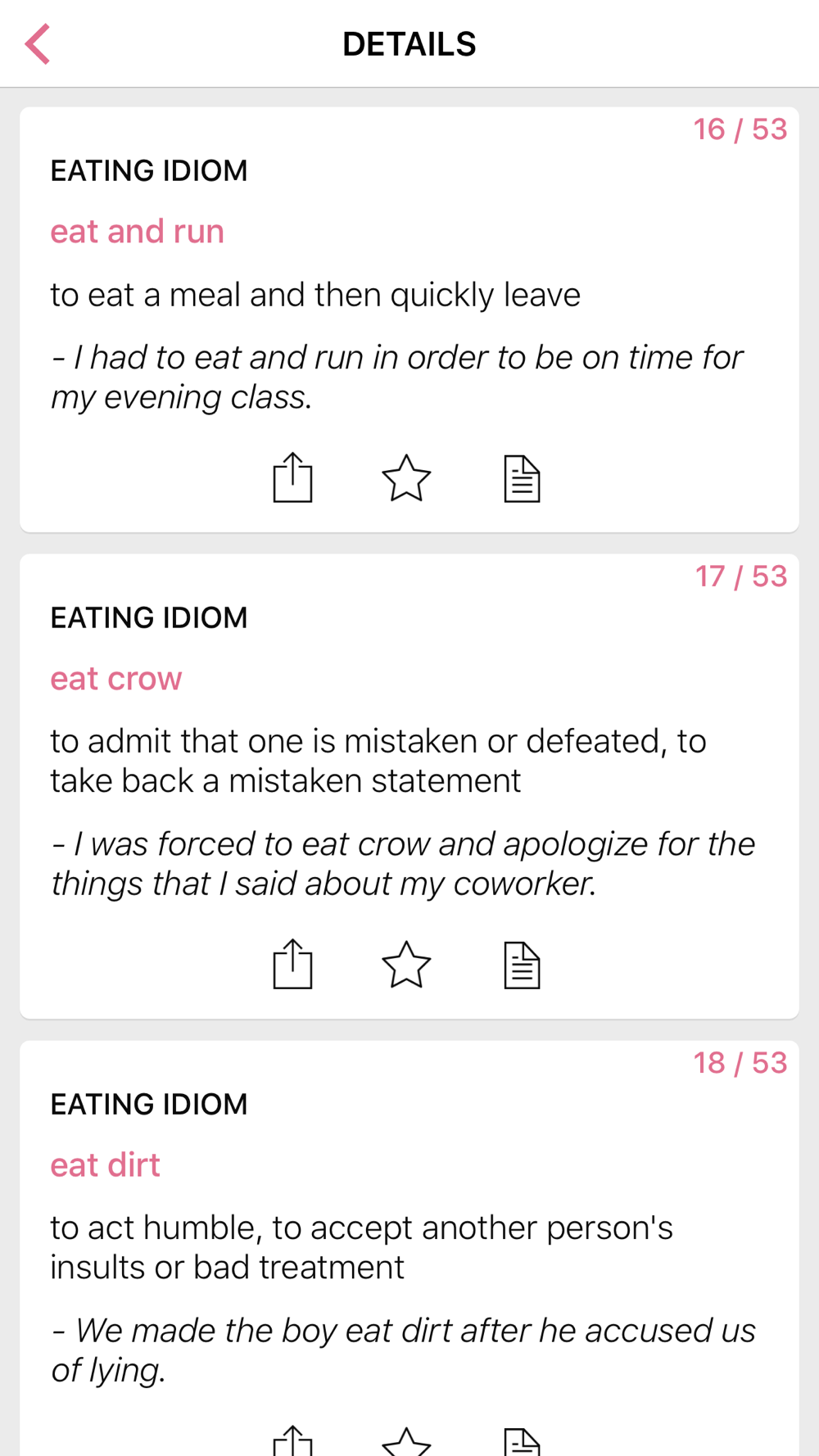The height and width of the screenshot is (1456, 819).
Task: Mark "eat dirt" as a favorite
Action: 406,1443
